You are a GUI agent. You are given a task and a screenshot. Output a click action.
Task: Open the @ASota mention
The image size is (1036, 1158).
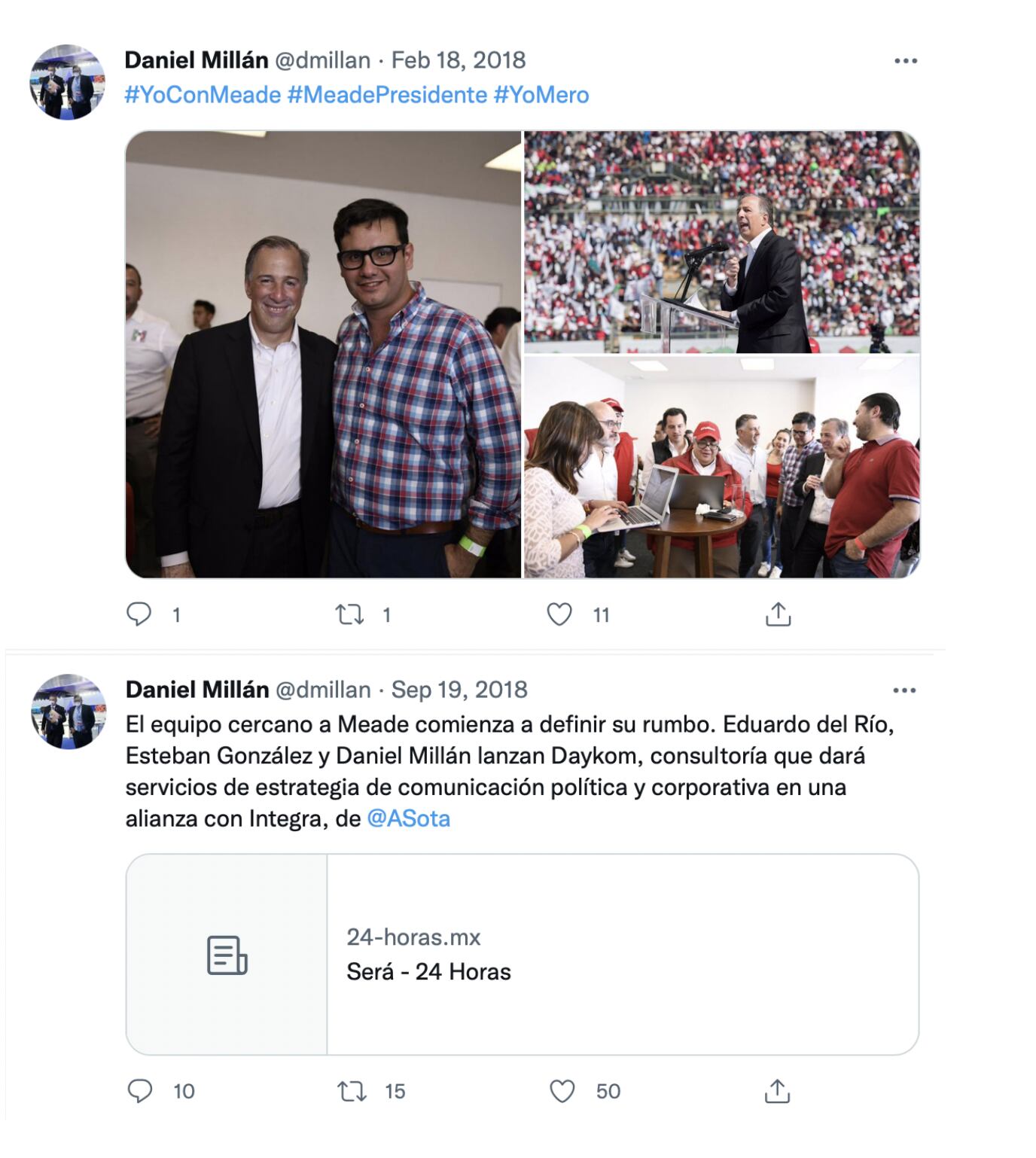408,818
